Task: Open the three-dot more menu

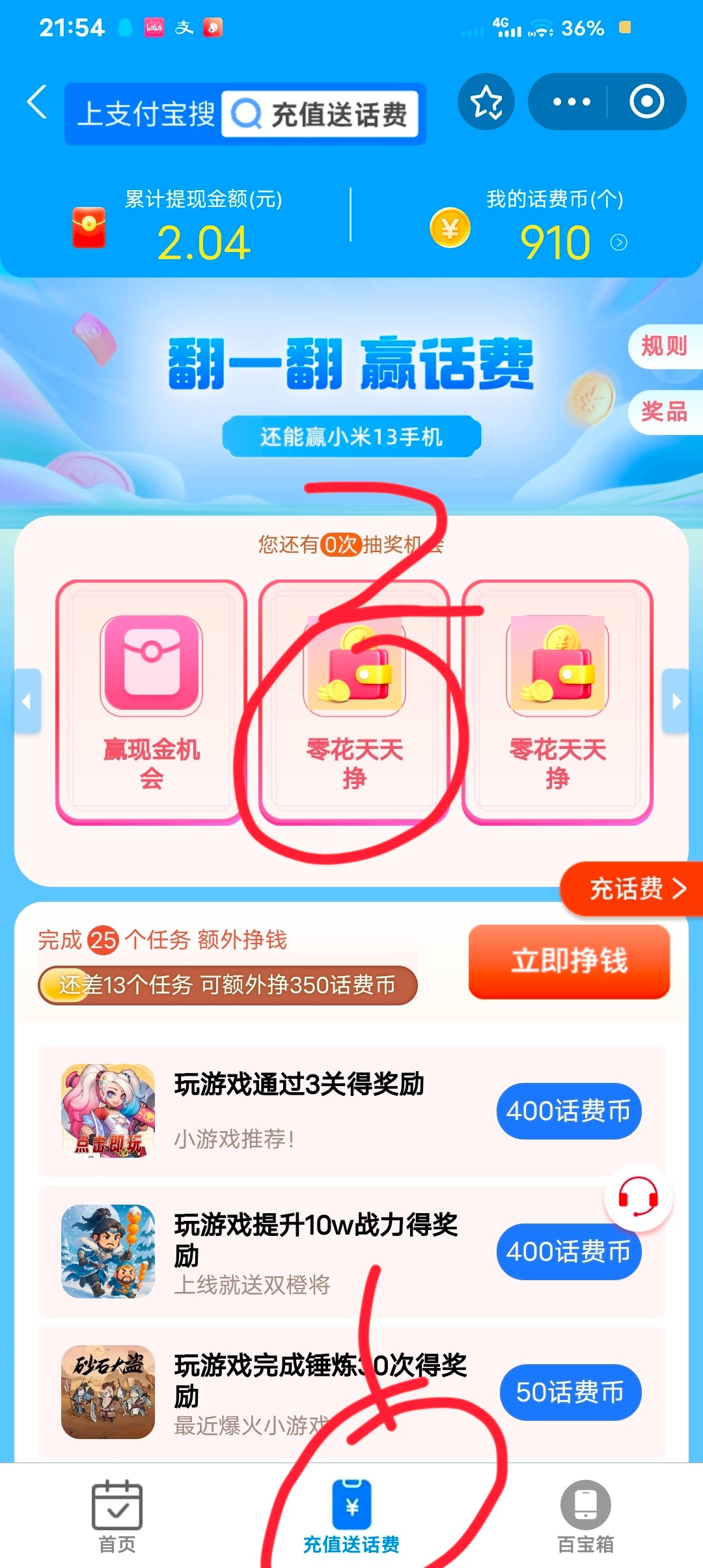Action: coord(571,102)
